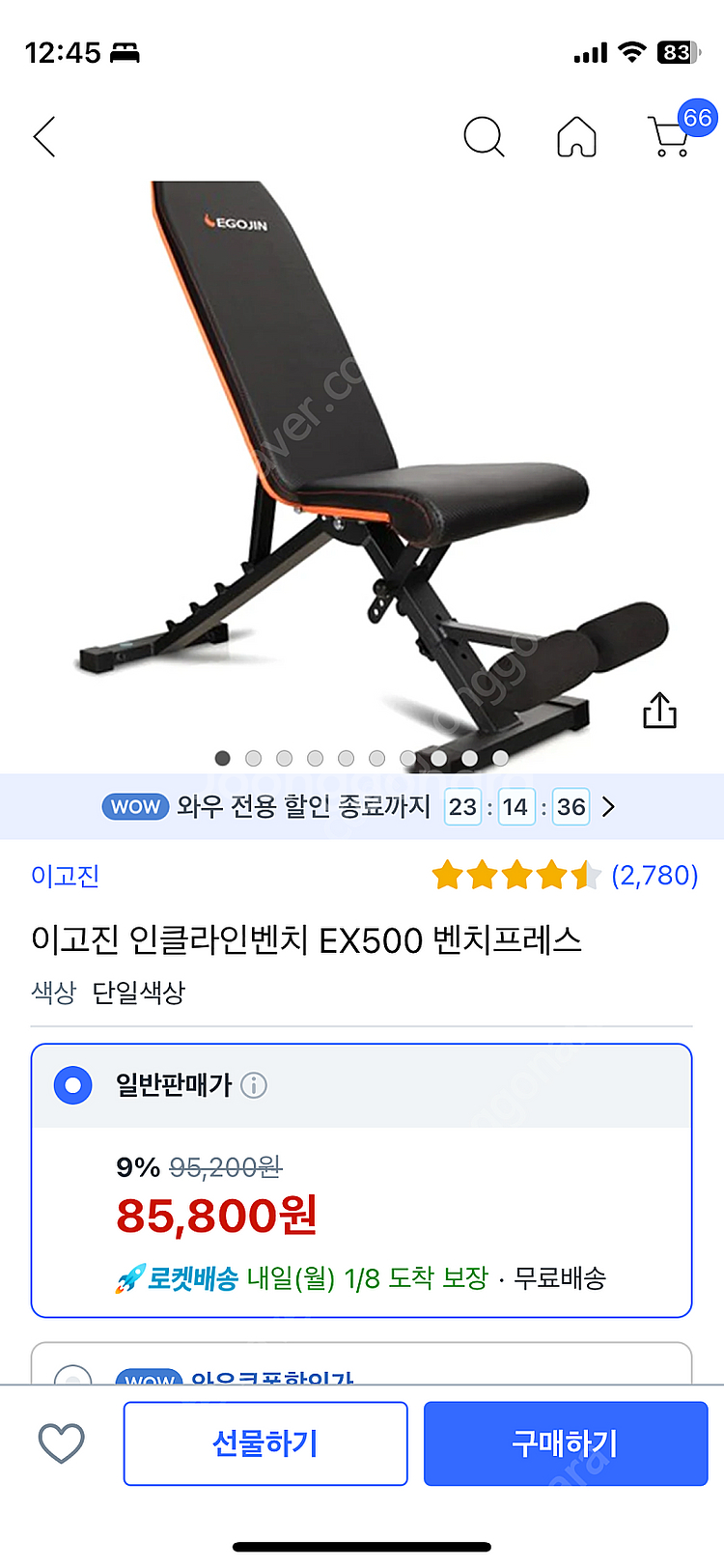The height and width of the screenshot is (1568, 724).
Task: Tap the 구매하기 button
Action: point(565,1443)
